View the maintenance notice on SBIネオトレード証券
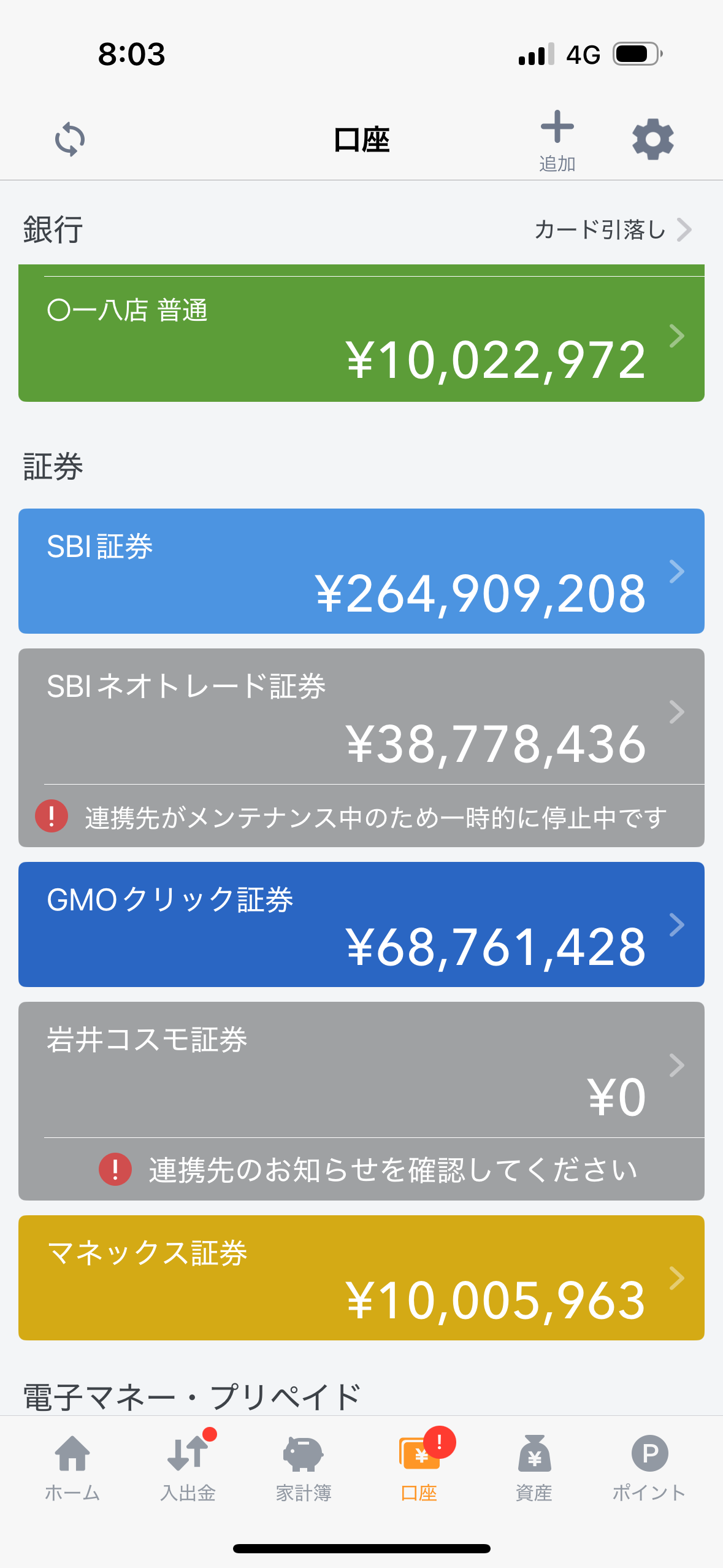 coord(361,817)
